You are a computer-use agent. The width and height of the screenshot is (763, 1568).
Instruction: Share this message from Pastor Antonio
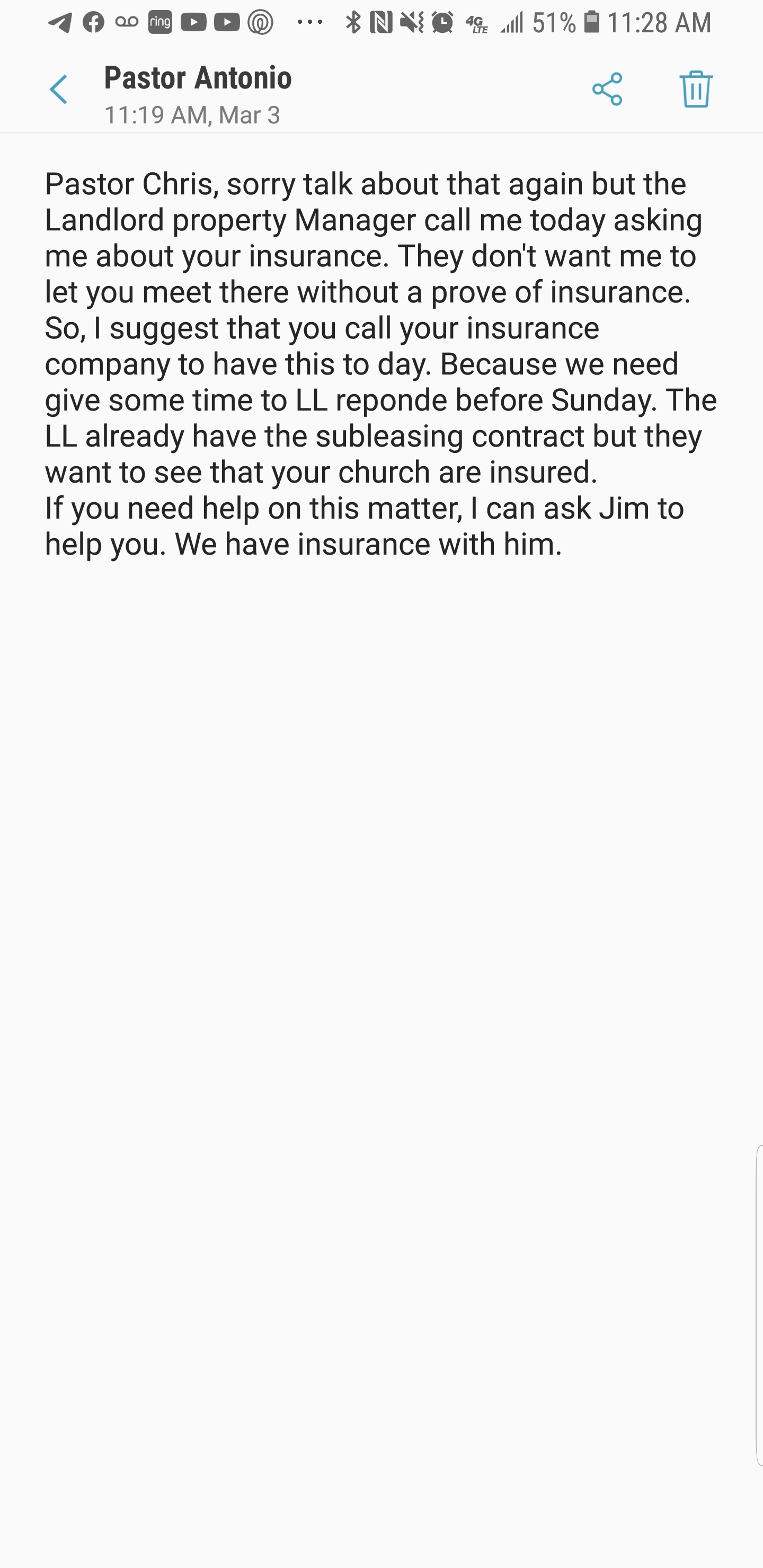[607, 90]
